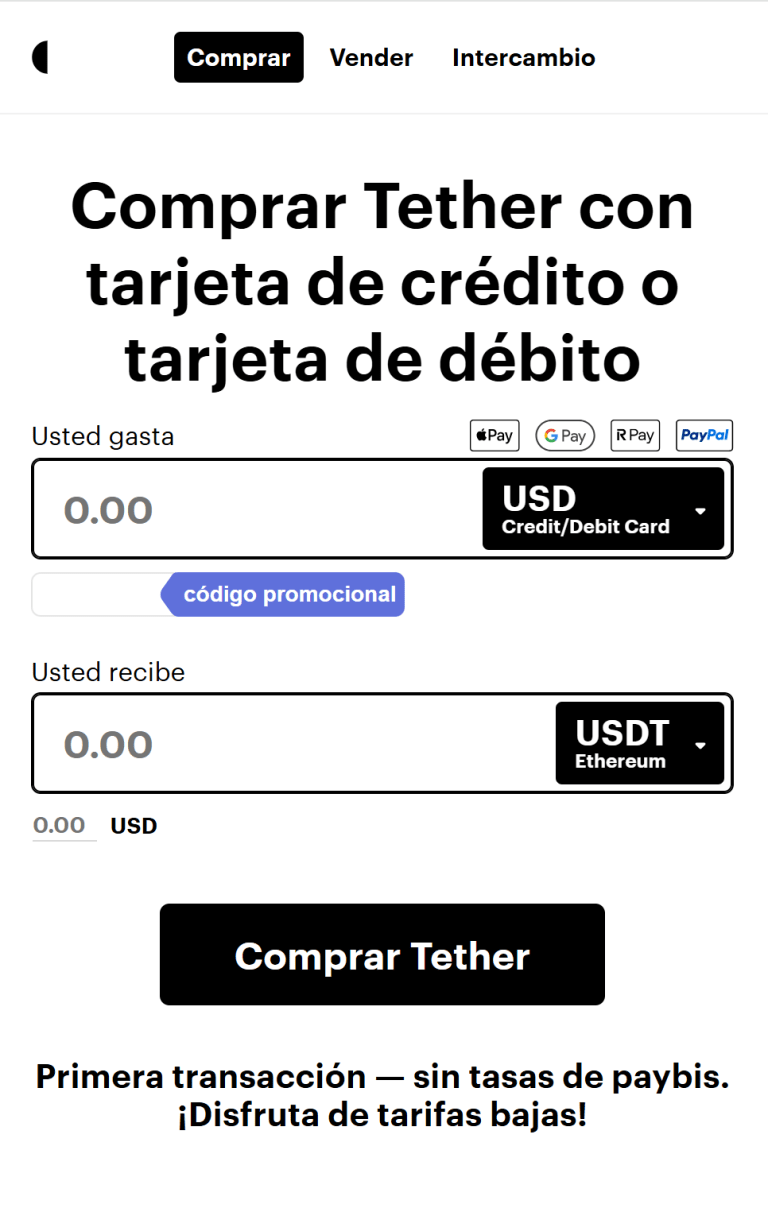Tap the Comprar Tether button

pyautogui.click(x=382, y=955)
